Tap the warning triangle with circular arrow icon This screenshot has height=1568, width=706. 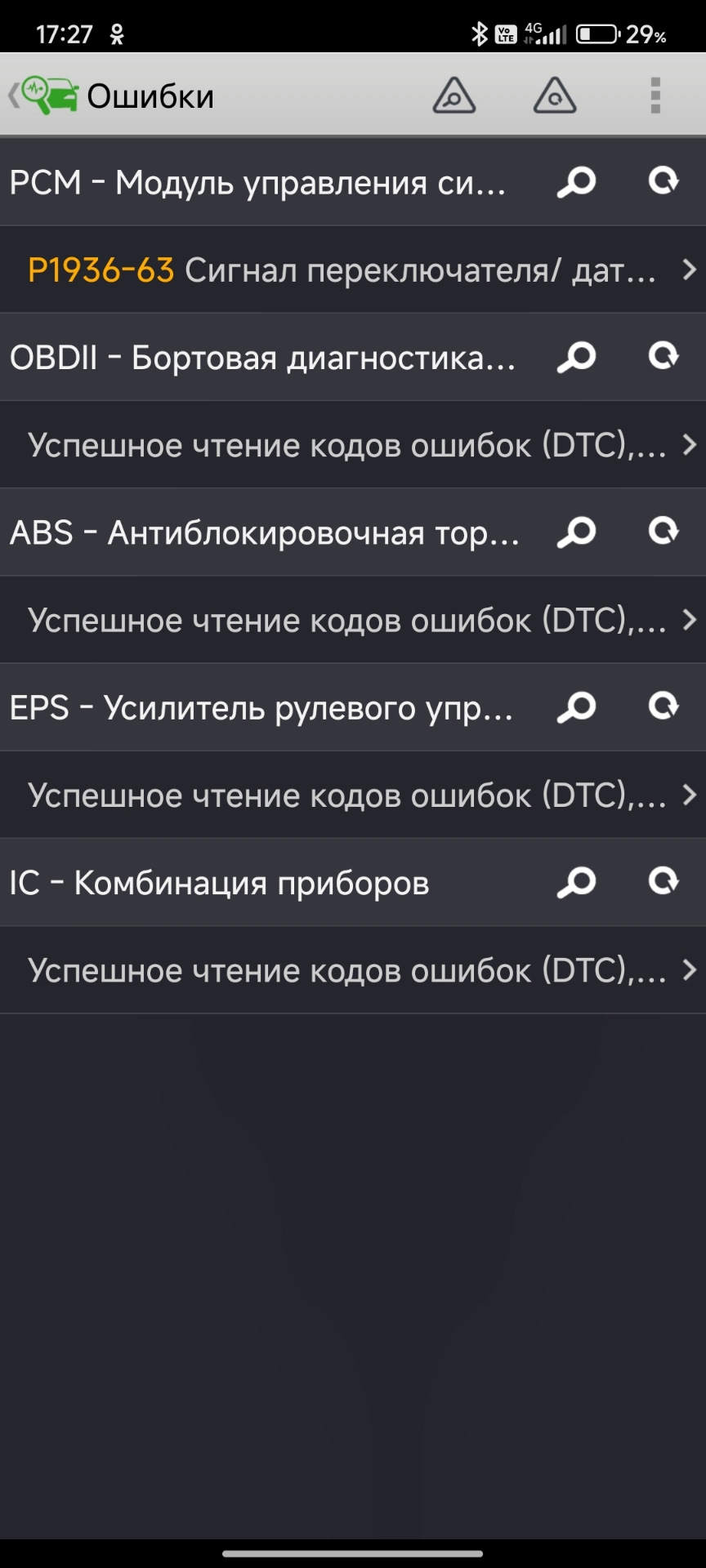coord(555,96)
